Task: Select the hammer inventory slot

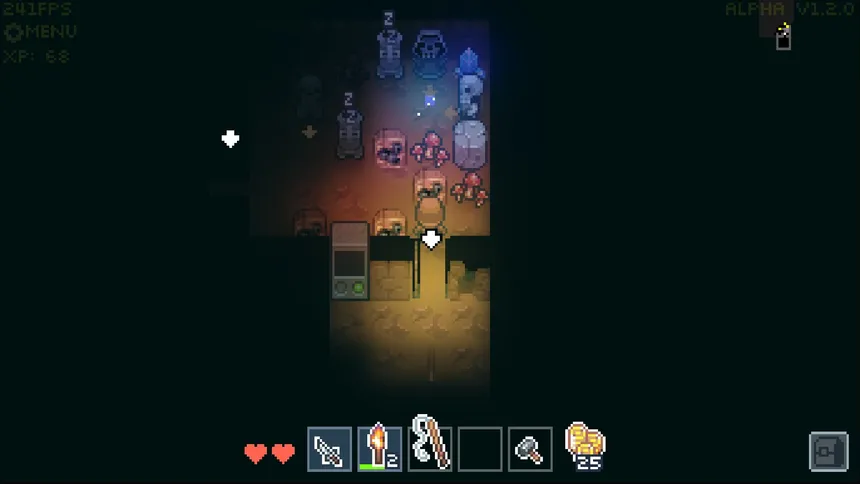Action: coord(529,449)
